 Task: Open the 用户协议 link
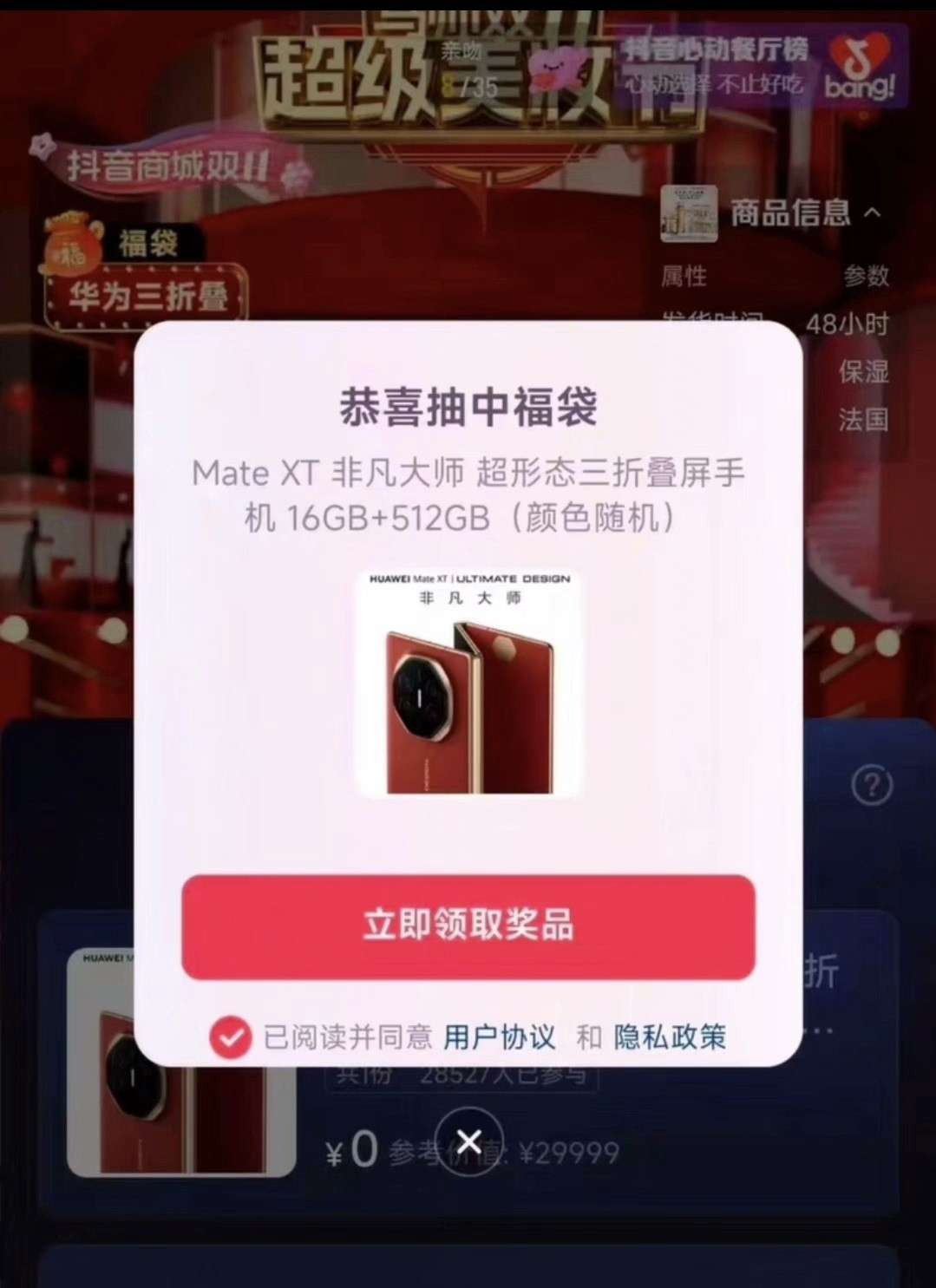(499, 1036)
